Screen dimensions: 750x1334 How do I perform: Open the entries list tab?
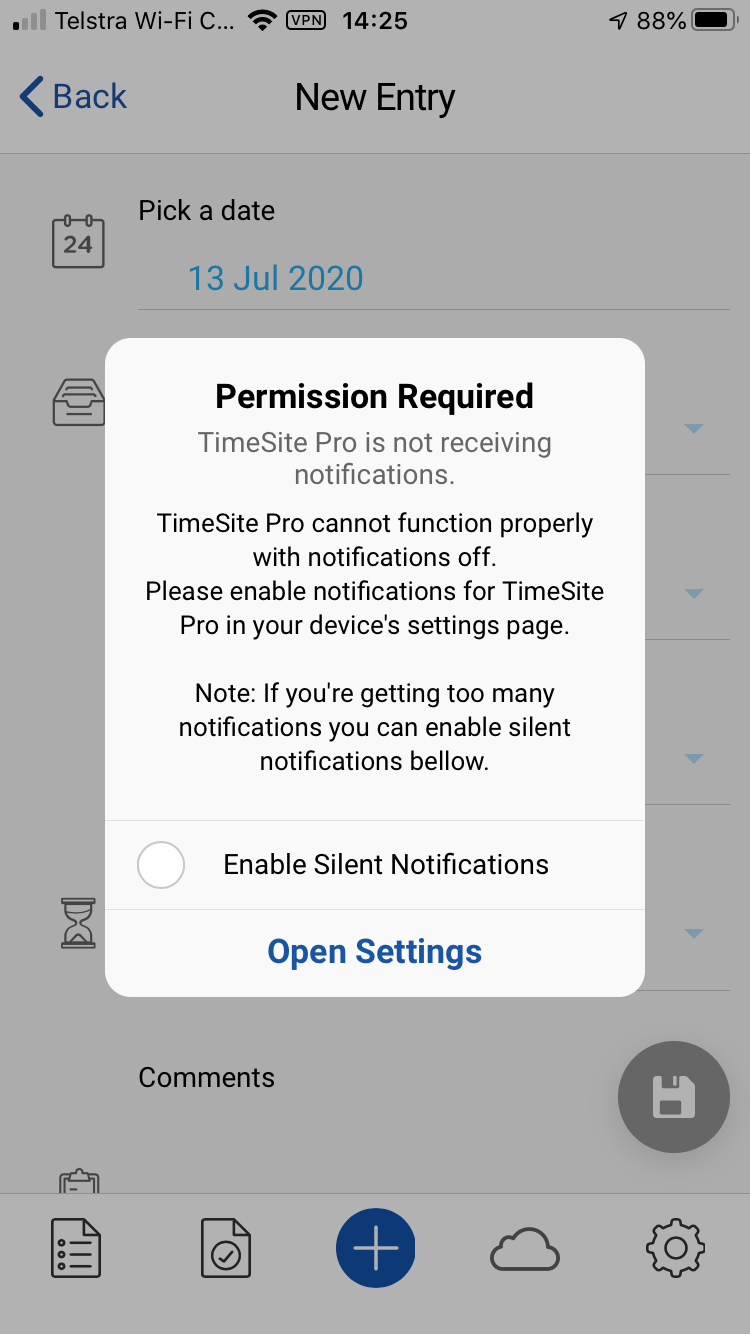pyautogui.click(x=76, y=1248)
